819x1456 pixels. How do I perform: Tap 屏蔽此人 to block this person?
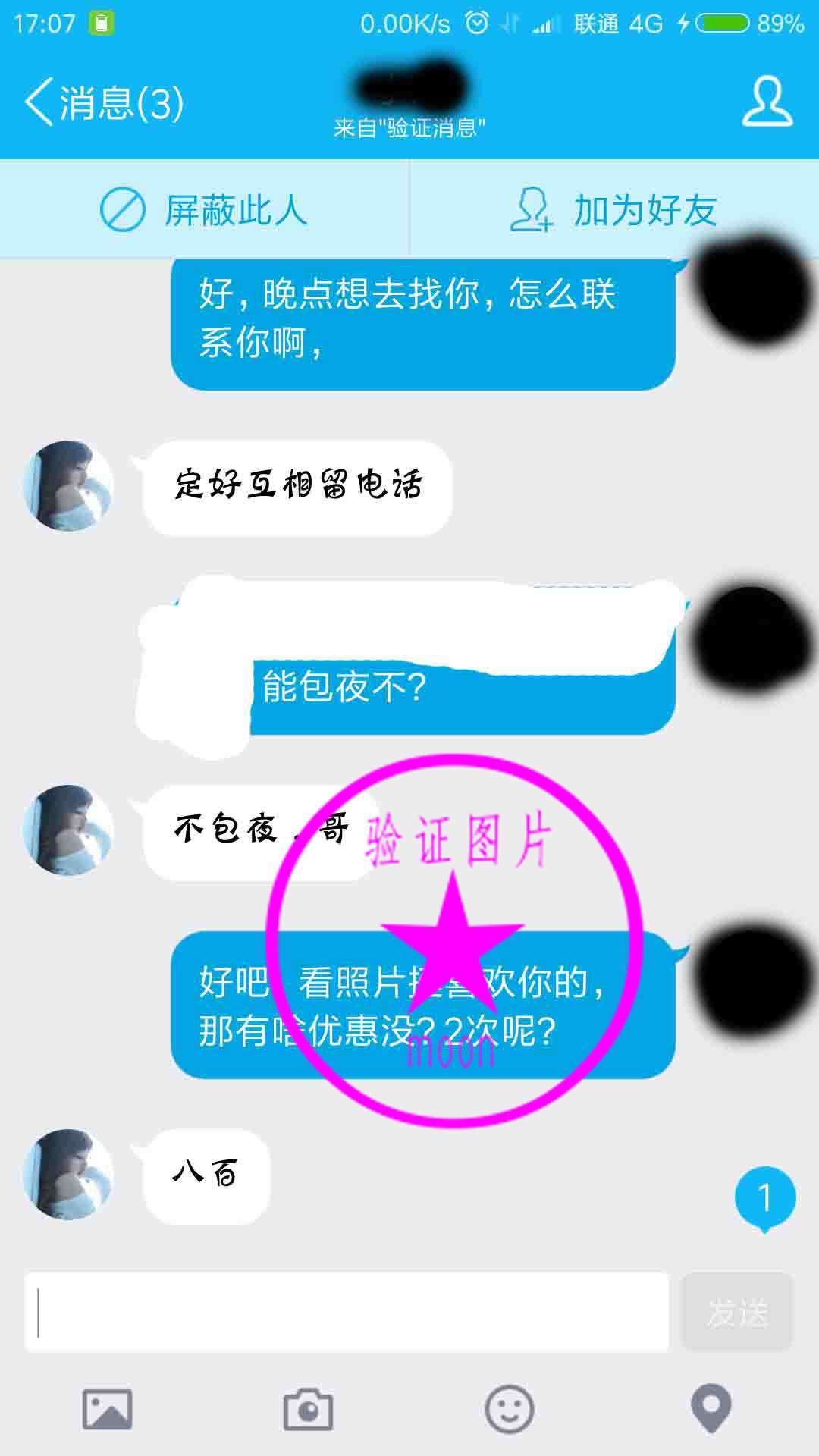[204, 210]
